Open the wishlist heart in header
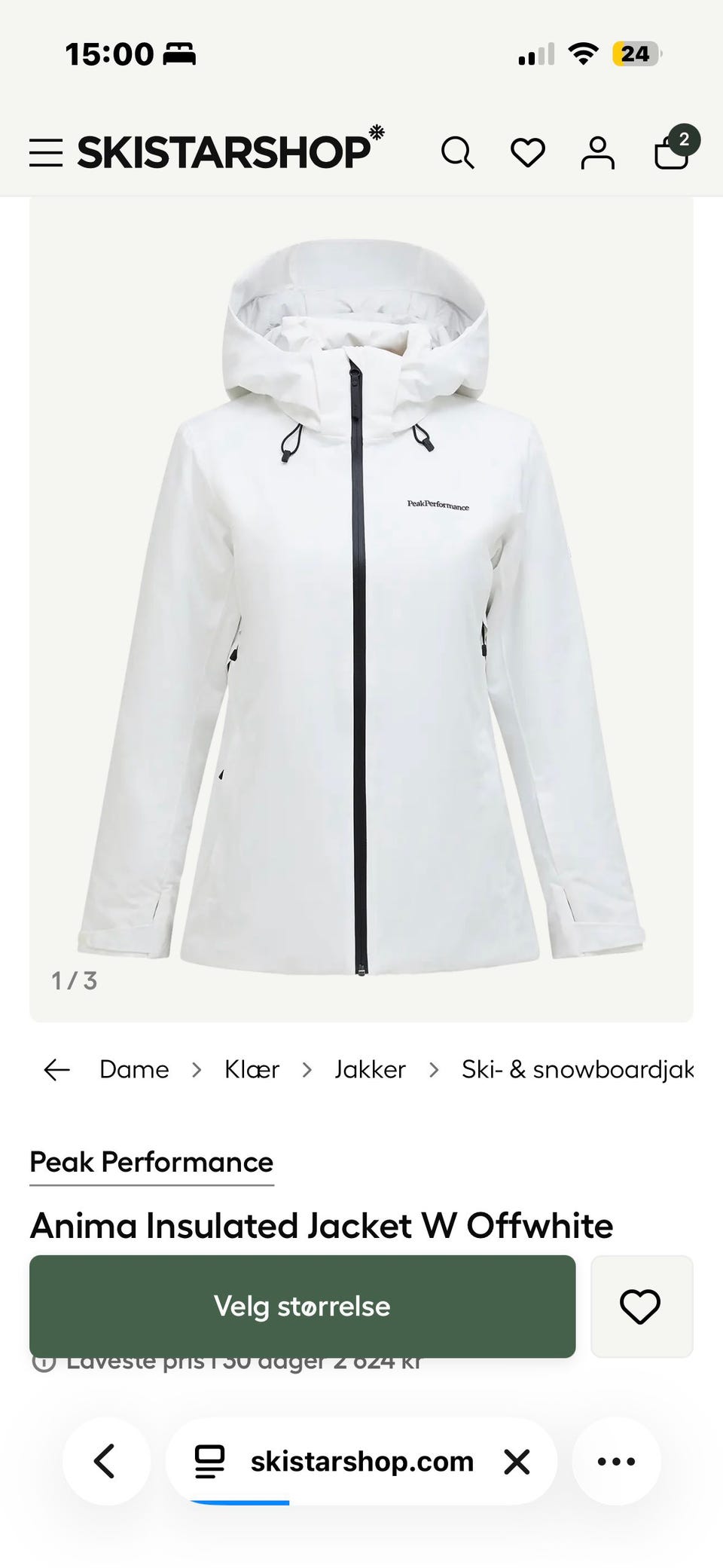The height and width of the screenshot is (1568, 723). pos(527,153)
